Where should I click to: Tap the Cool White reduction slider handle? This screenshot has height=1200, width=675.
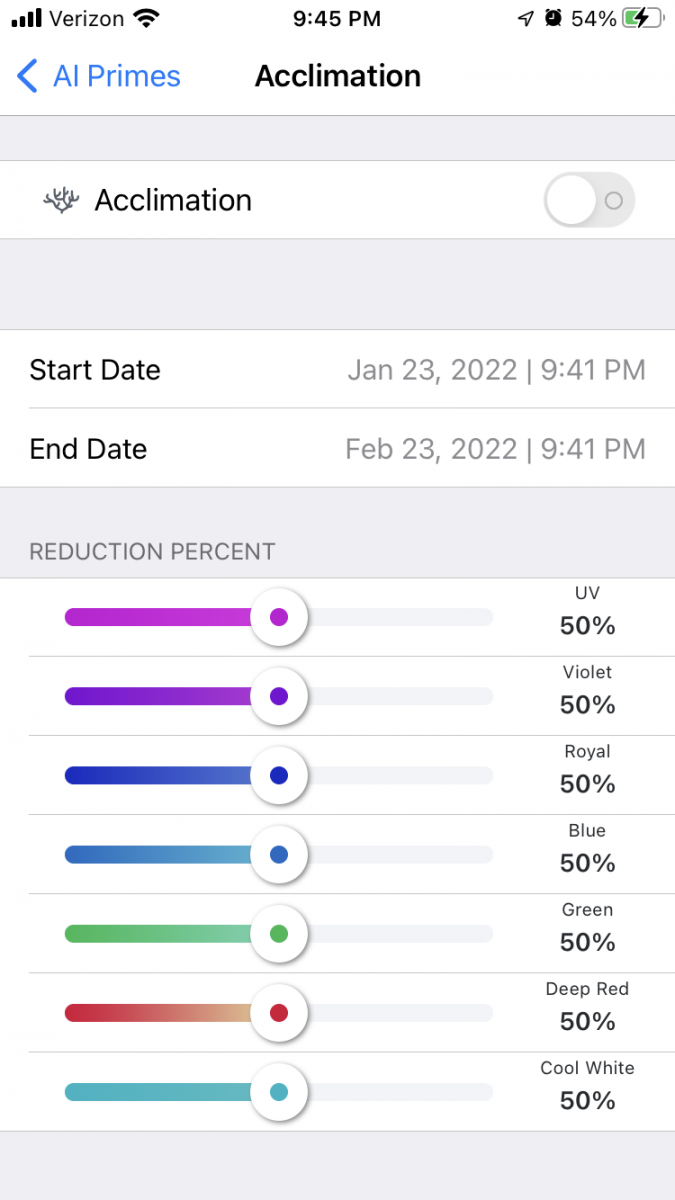pos(279,1092)
